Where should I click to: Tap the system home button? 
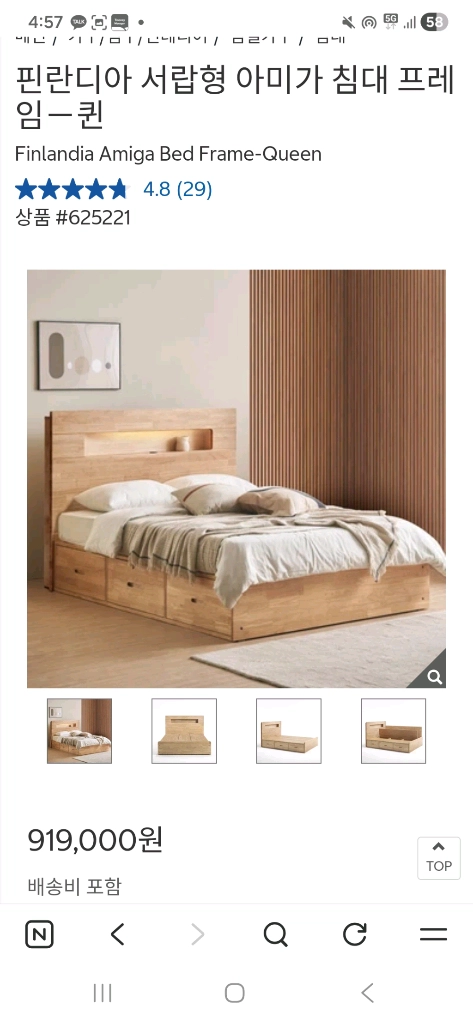tap(235, 993)
